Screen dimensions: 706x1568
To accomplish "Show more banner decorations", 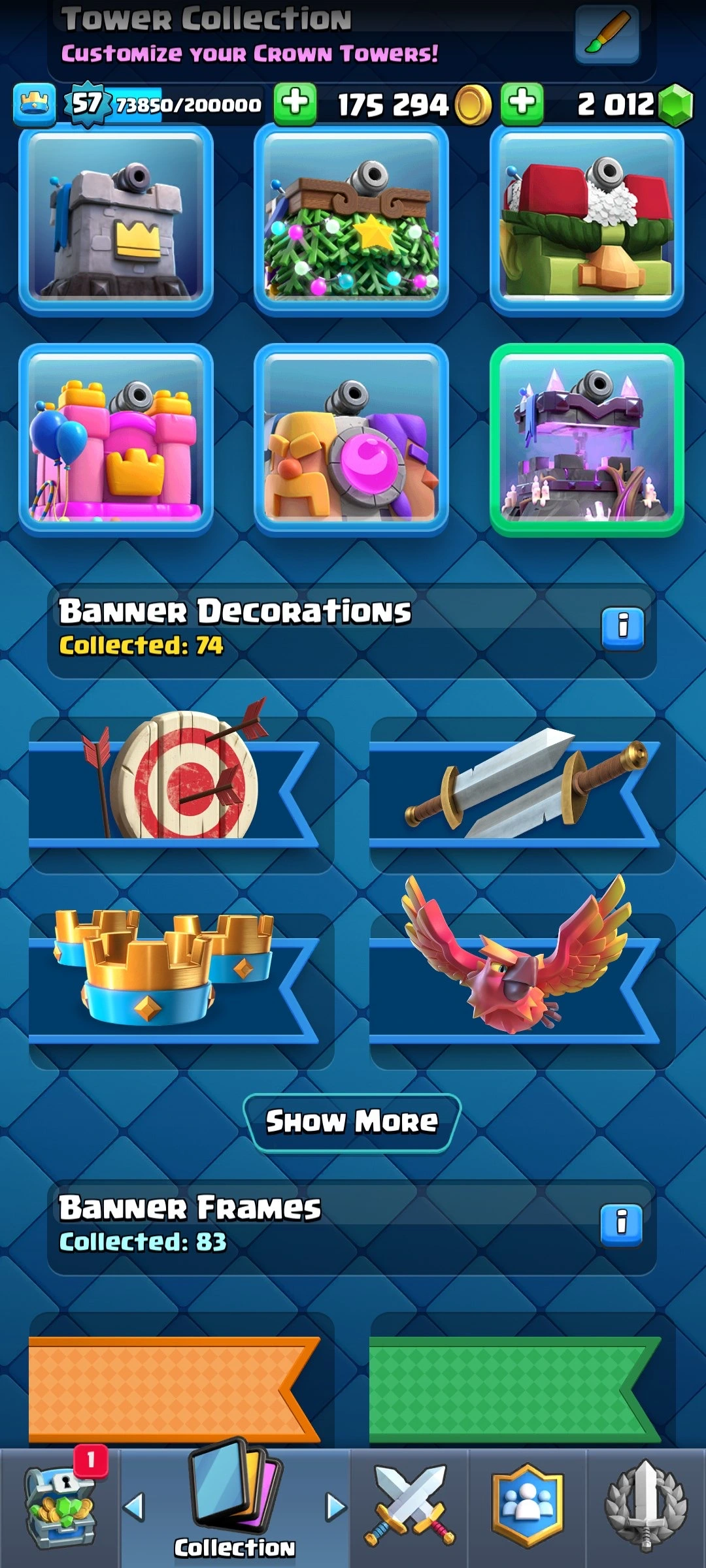I will [x=352, y=1122].
